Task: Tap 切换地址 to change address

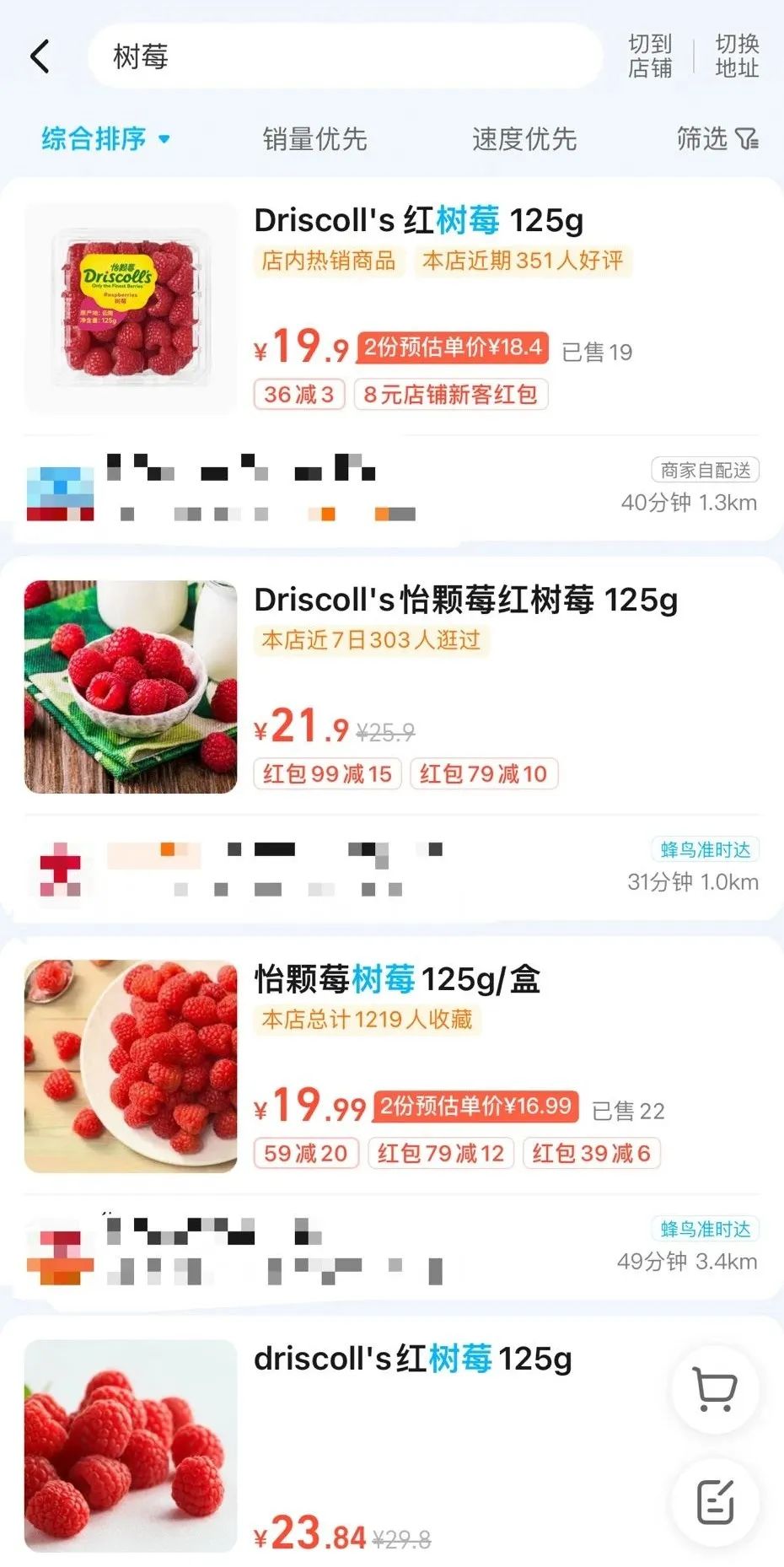Action: [x=736, y=57]
